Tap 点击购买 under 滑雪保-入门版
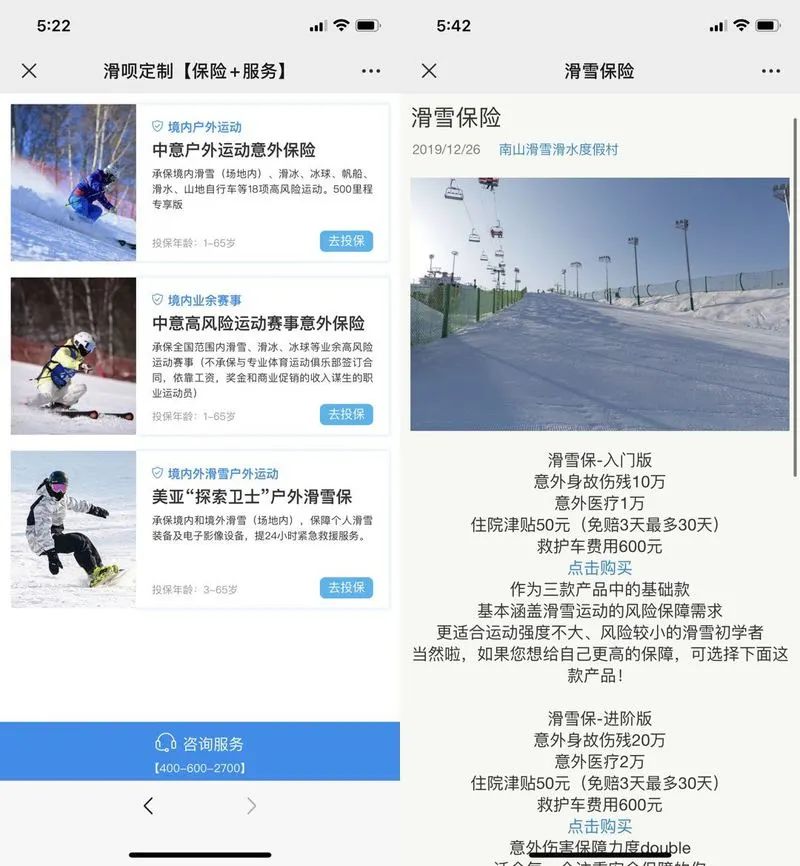The width and height of the screenshot is (800, 866). point(600,568)
